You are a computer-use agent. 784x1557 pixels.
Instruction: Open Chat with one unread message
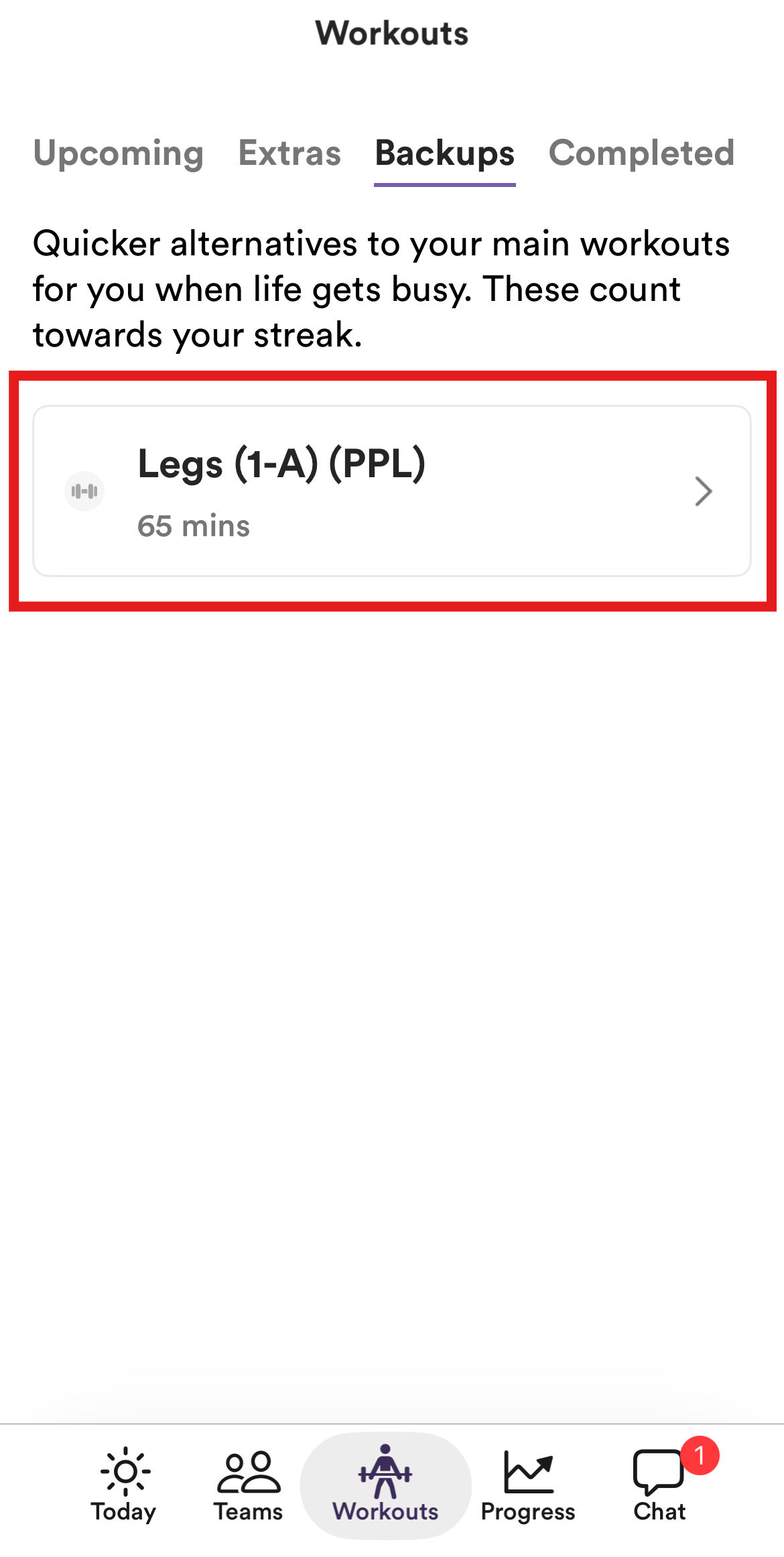tap(660, 1486)
